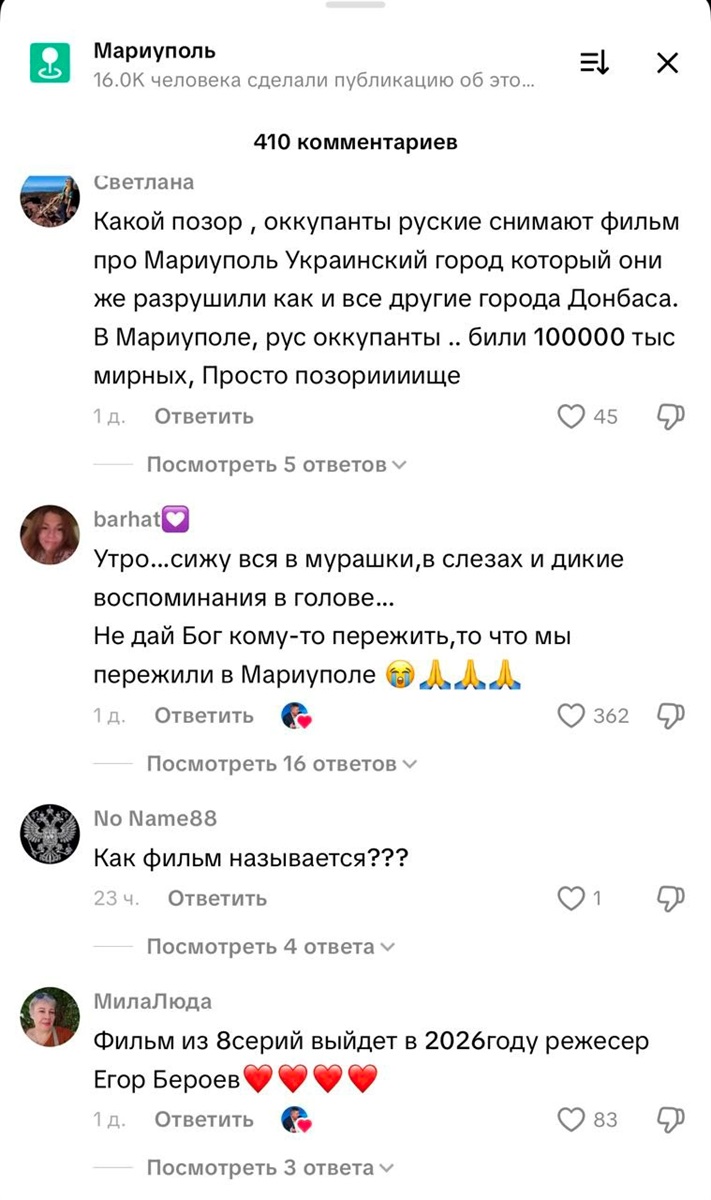Like МилаЛюда's comment
Viewport: 711px width, 1200px height.
(x=571, y=1120)
